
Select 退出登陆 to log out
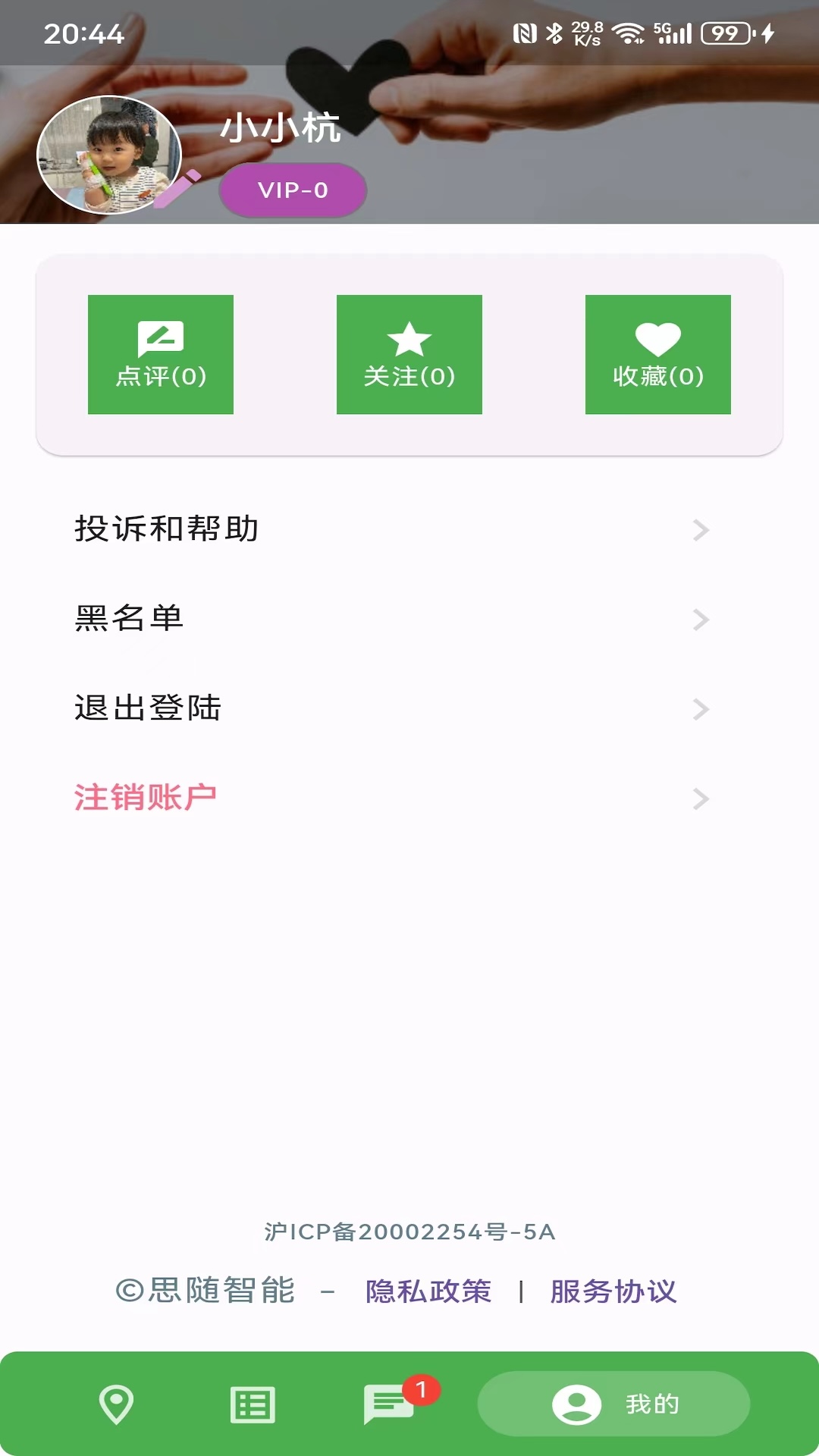391,708
